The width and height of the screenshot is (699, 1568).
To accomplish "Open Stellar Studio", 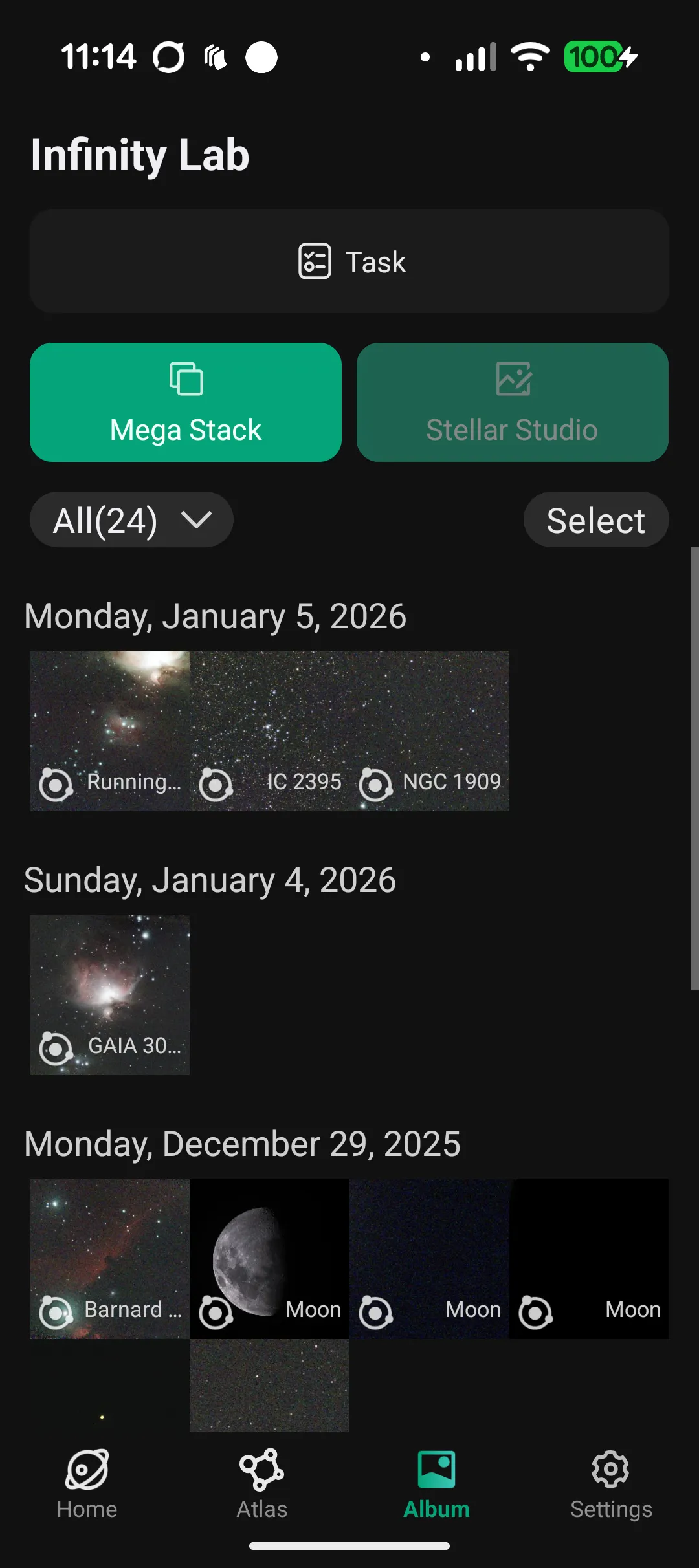I will (512, 402).
